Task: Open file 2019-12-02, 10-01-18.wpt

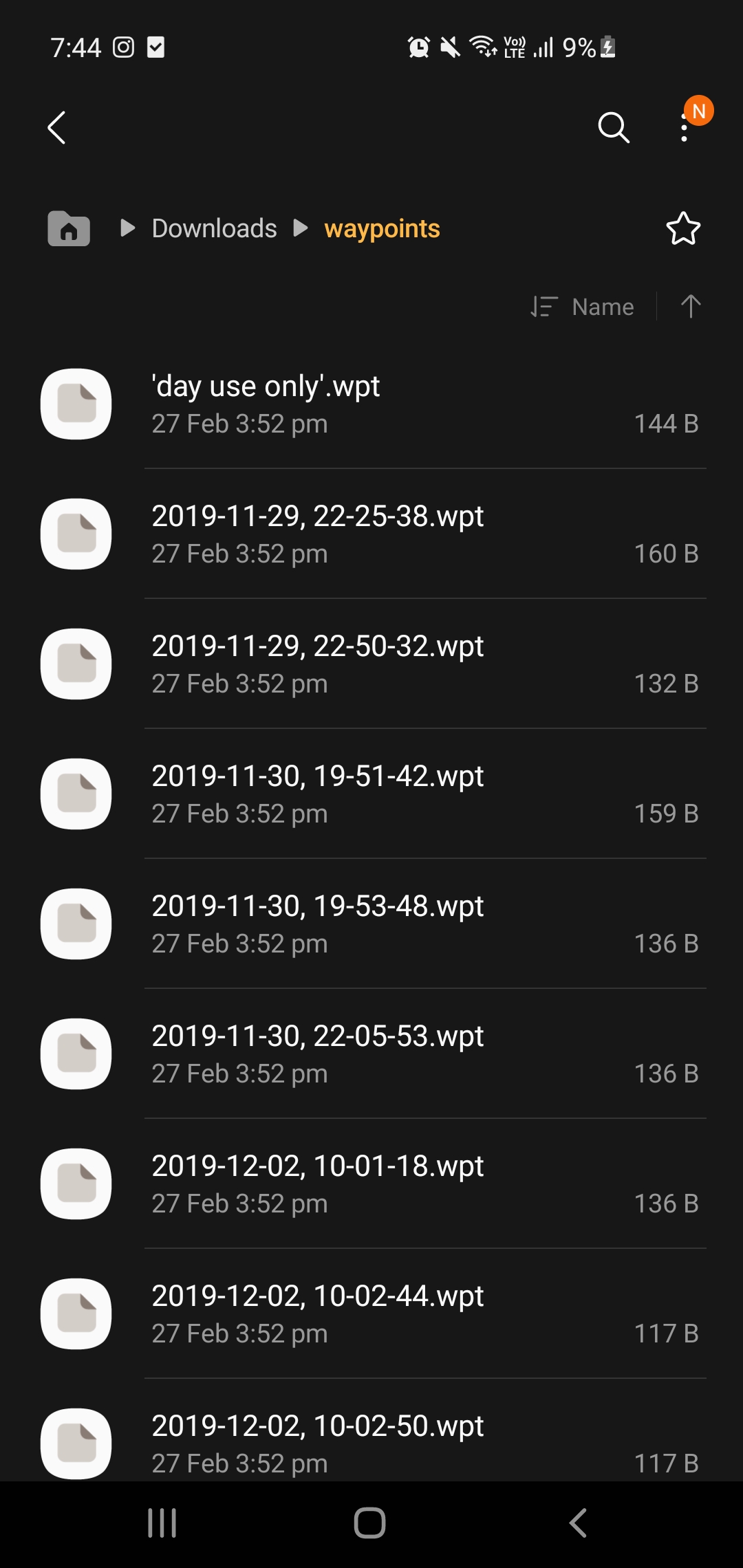Action: pyautogui.click(x=371, y=1184)
